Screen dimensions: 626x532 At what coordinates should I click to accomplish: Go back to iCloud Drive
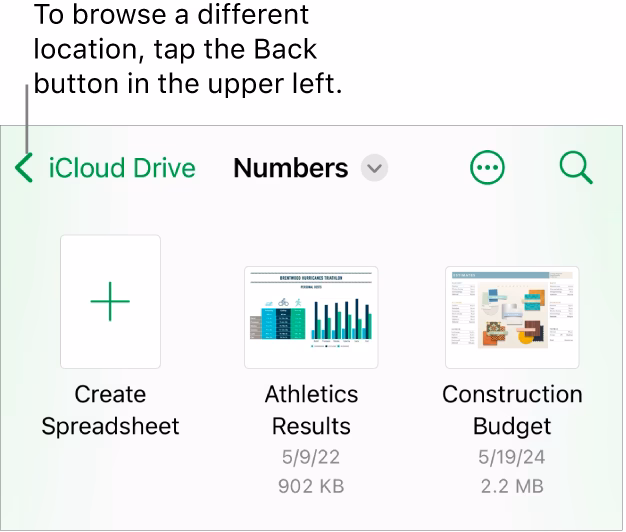[105, 168]
